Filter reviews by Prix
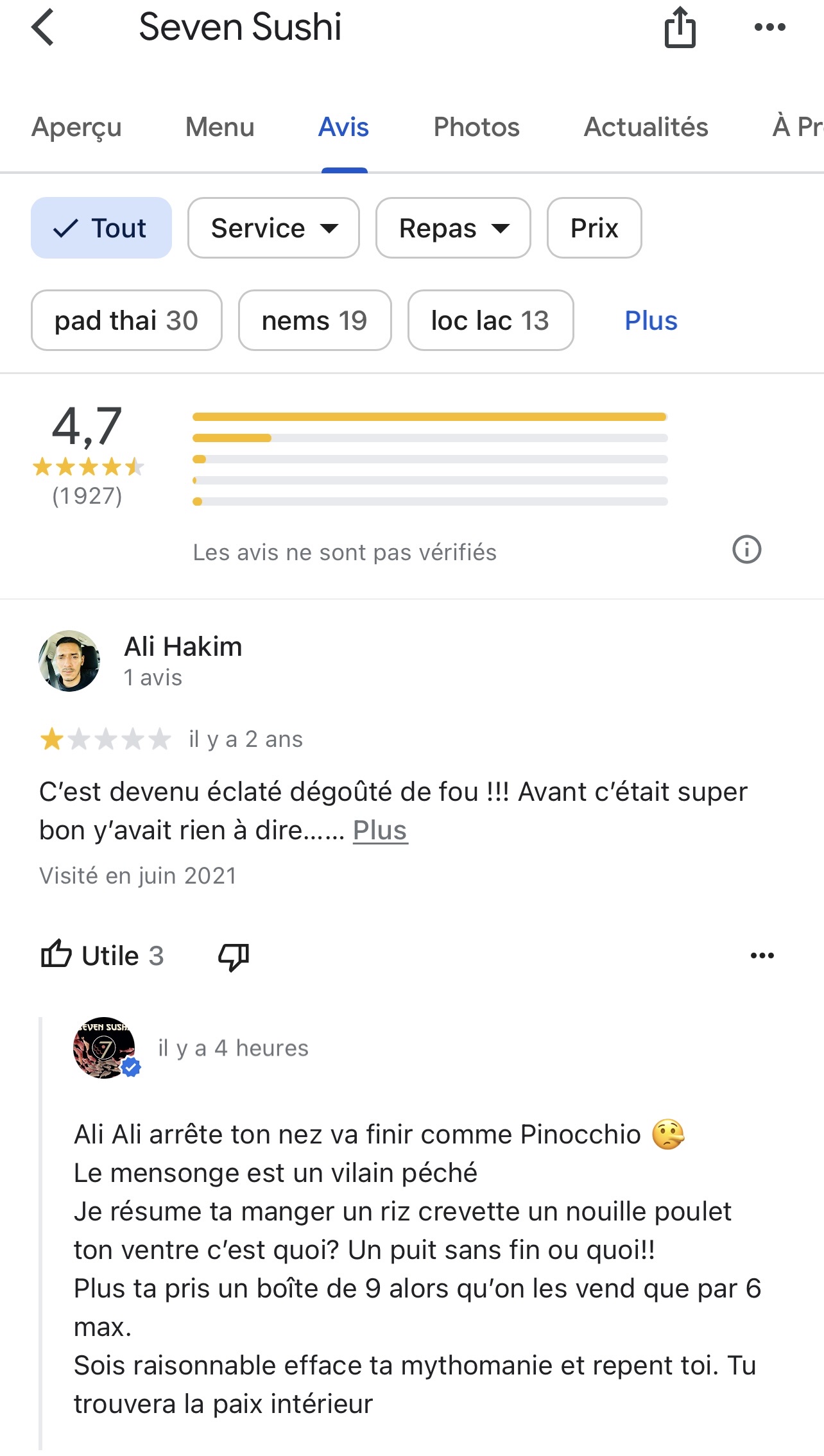 [594, 228]
